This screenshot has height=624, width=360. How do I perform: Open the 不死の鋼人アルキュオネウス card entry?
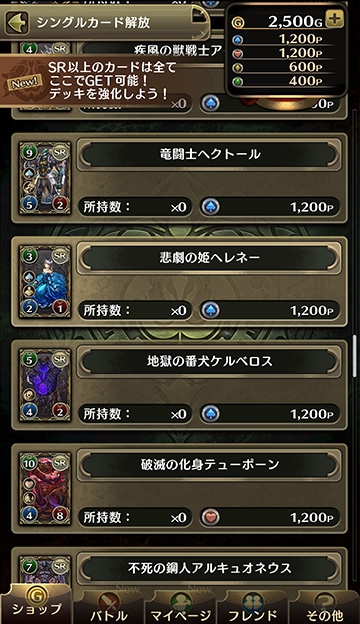pyautogui.click(x=209, y=568)
